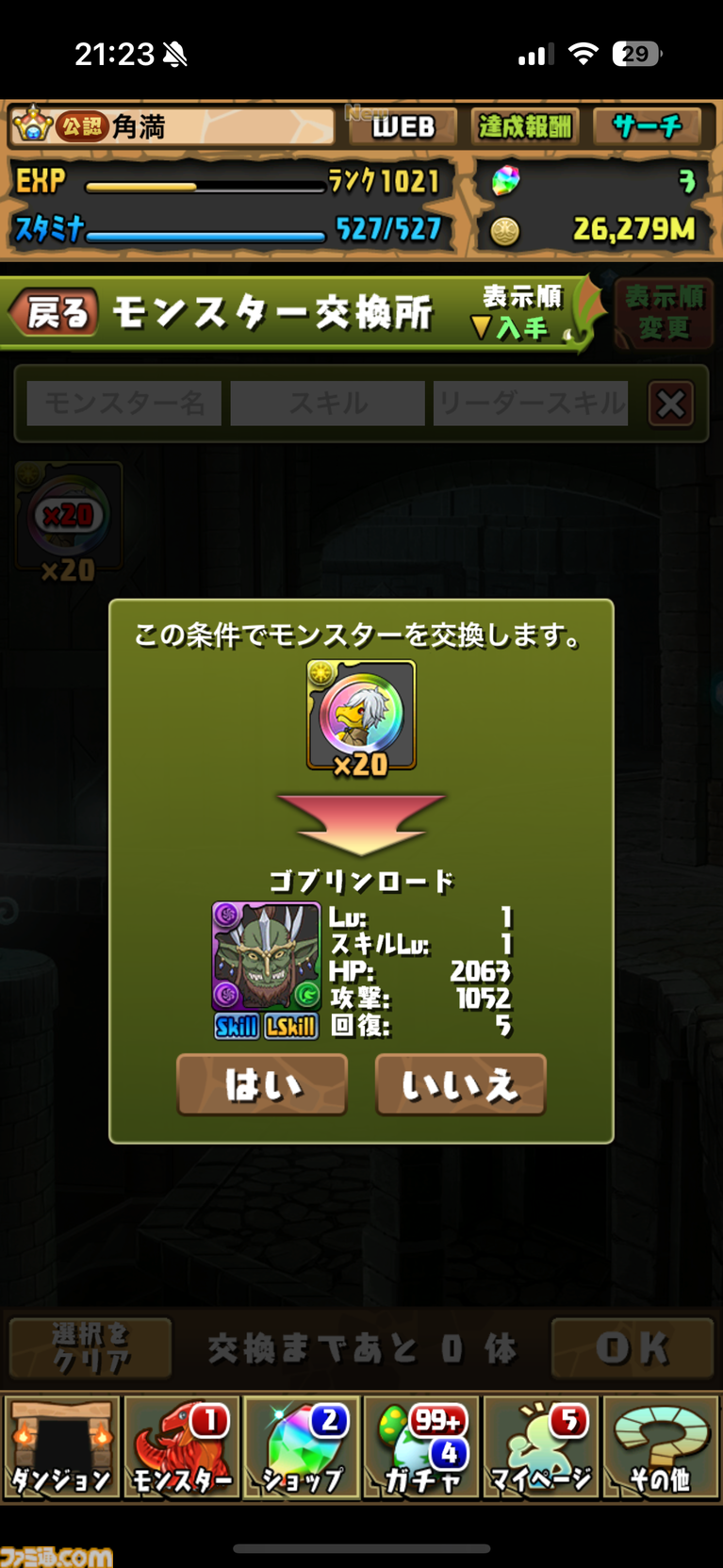Decline the exchange with いいえ
The width and height of the screenshot is (723, 1568).
pyautogui.click(x=460, y=1084)
